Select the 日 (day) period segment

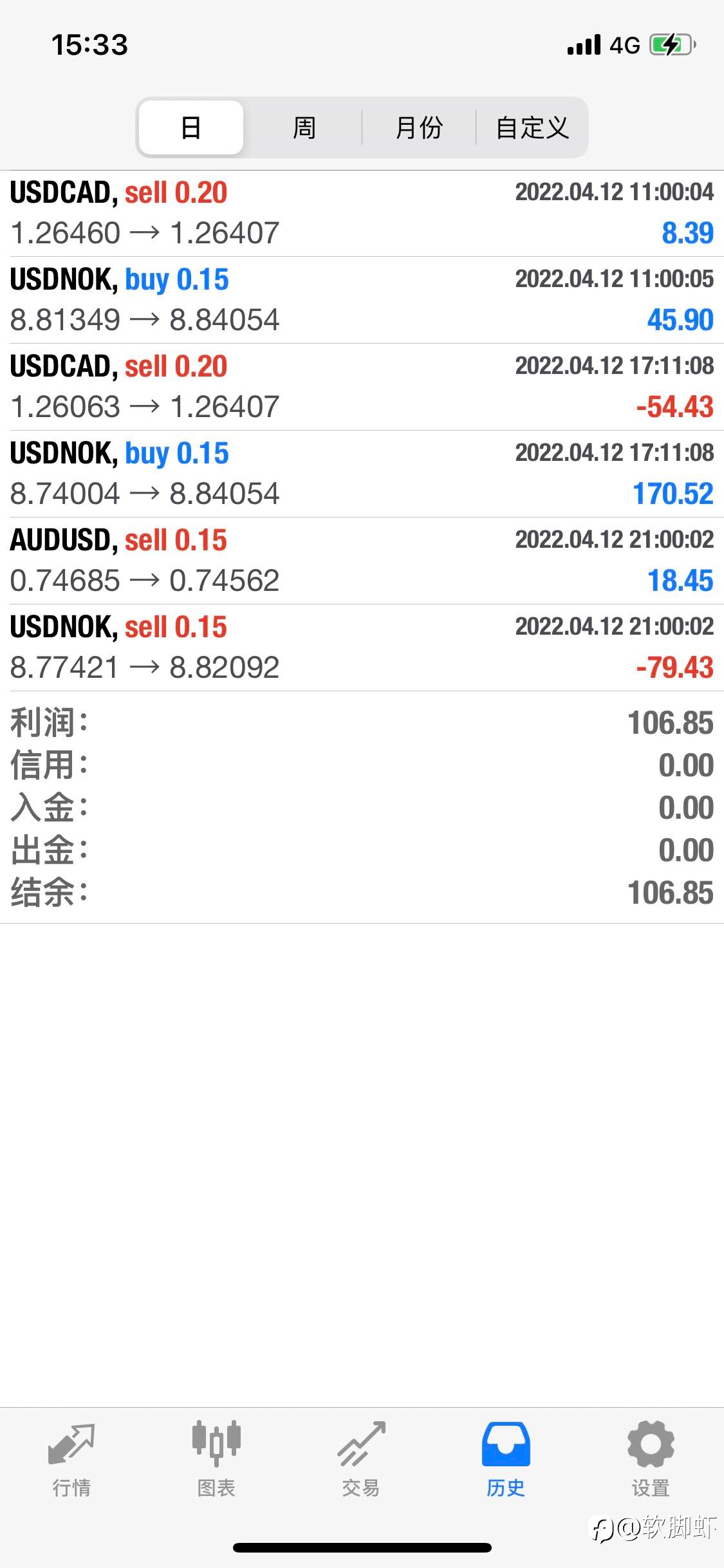[x=191, y=127]
